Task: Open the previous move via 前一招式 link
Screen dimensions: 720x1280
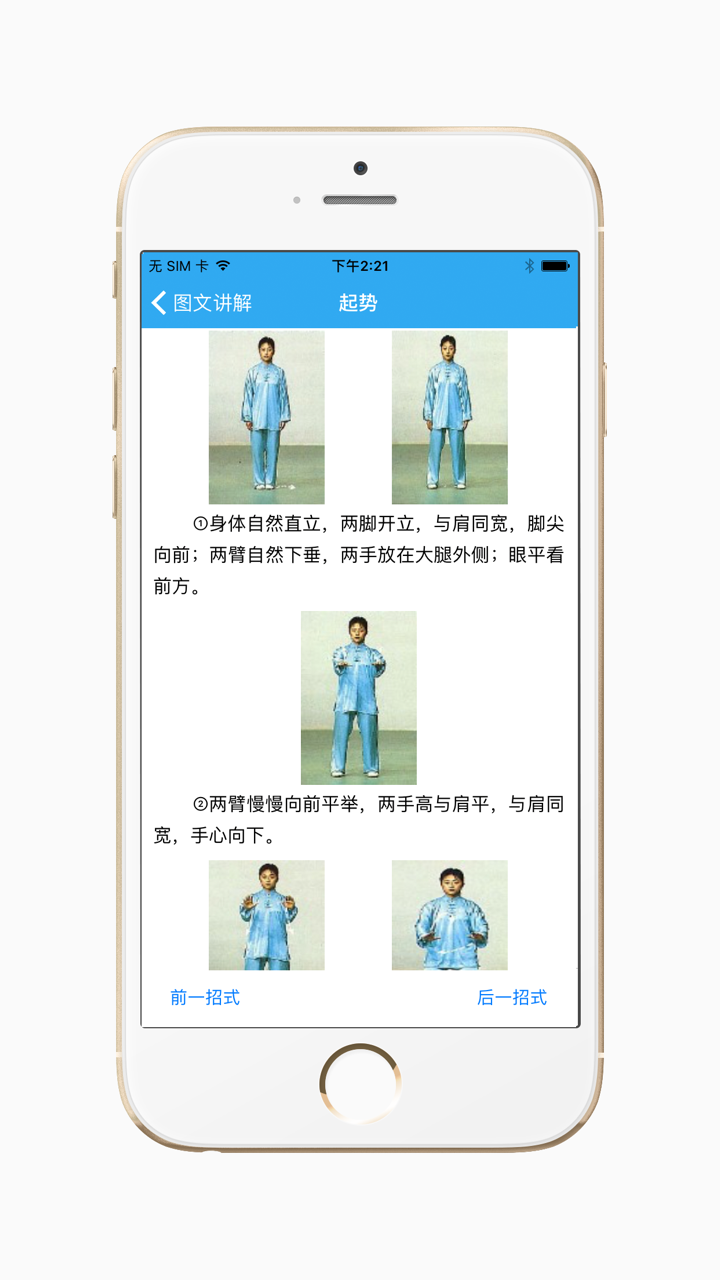Action: pos(207,997)
